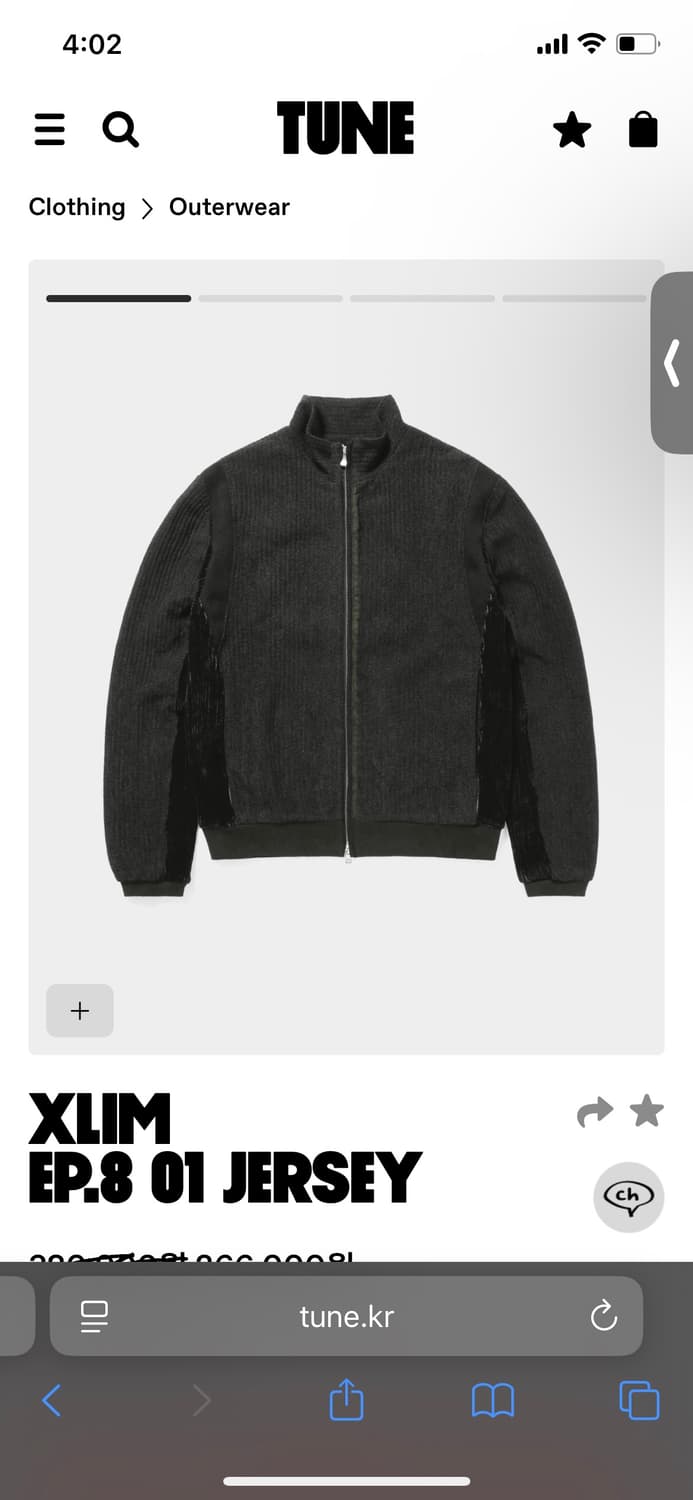Add XLIM jersey to favorites
The image size is (693, 1500).
[647, 1111]
